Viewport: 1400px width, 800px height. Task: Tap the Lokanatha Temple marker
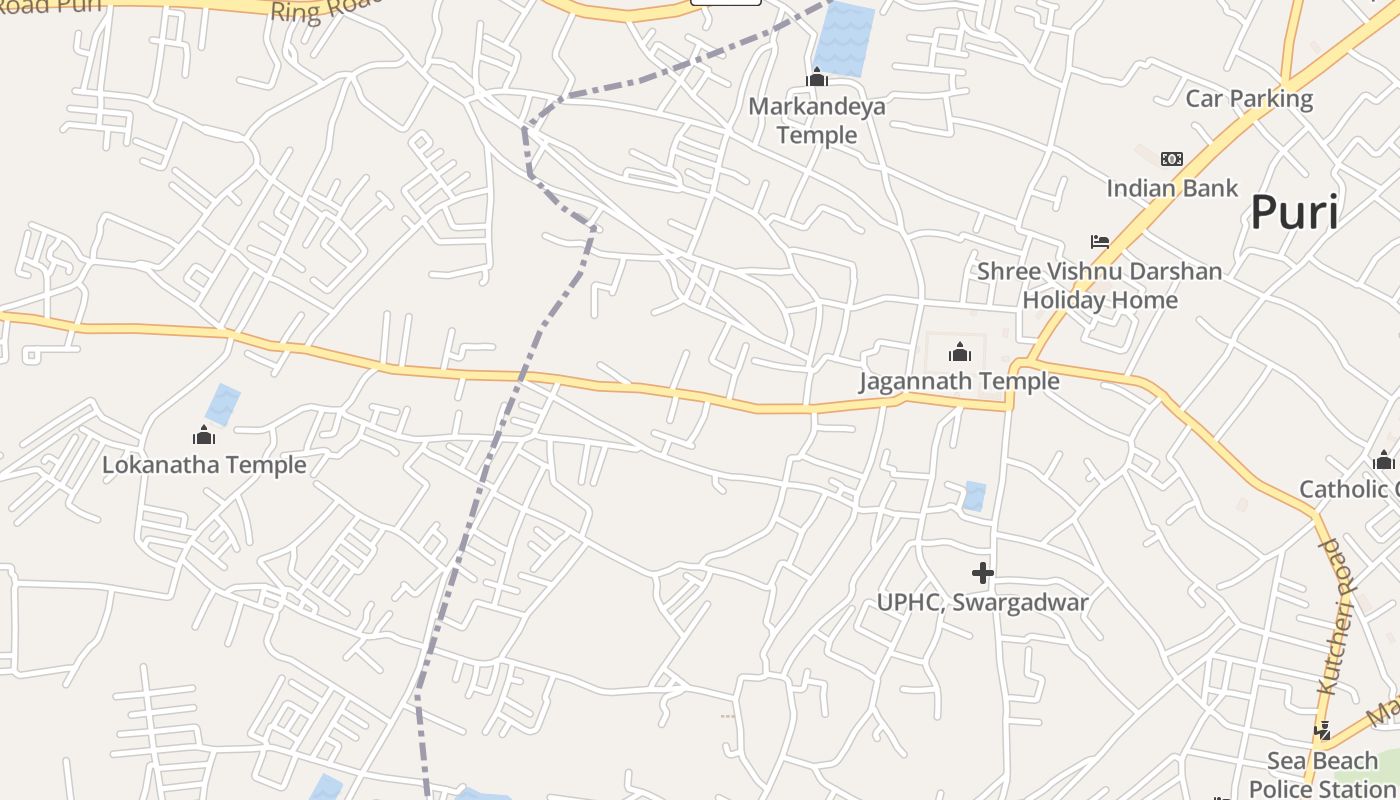click(204, 436)
